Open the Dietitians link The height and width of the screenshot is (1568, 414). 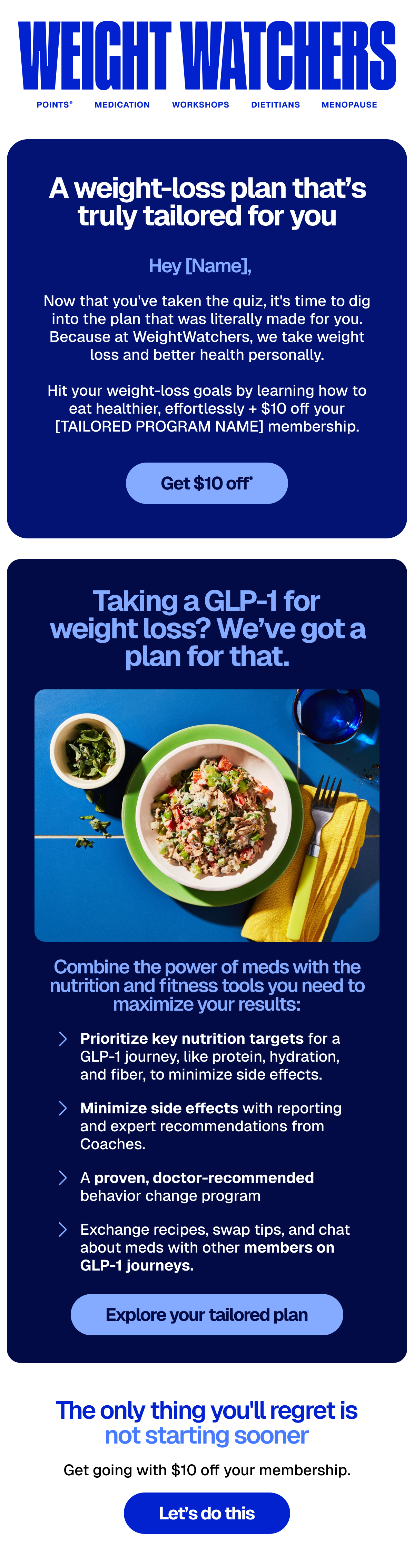275,105
